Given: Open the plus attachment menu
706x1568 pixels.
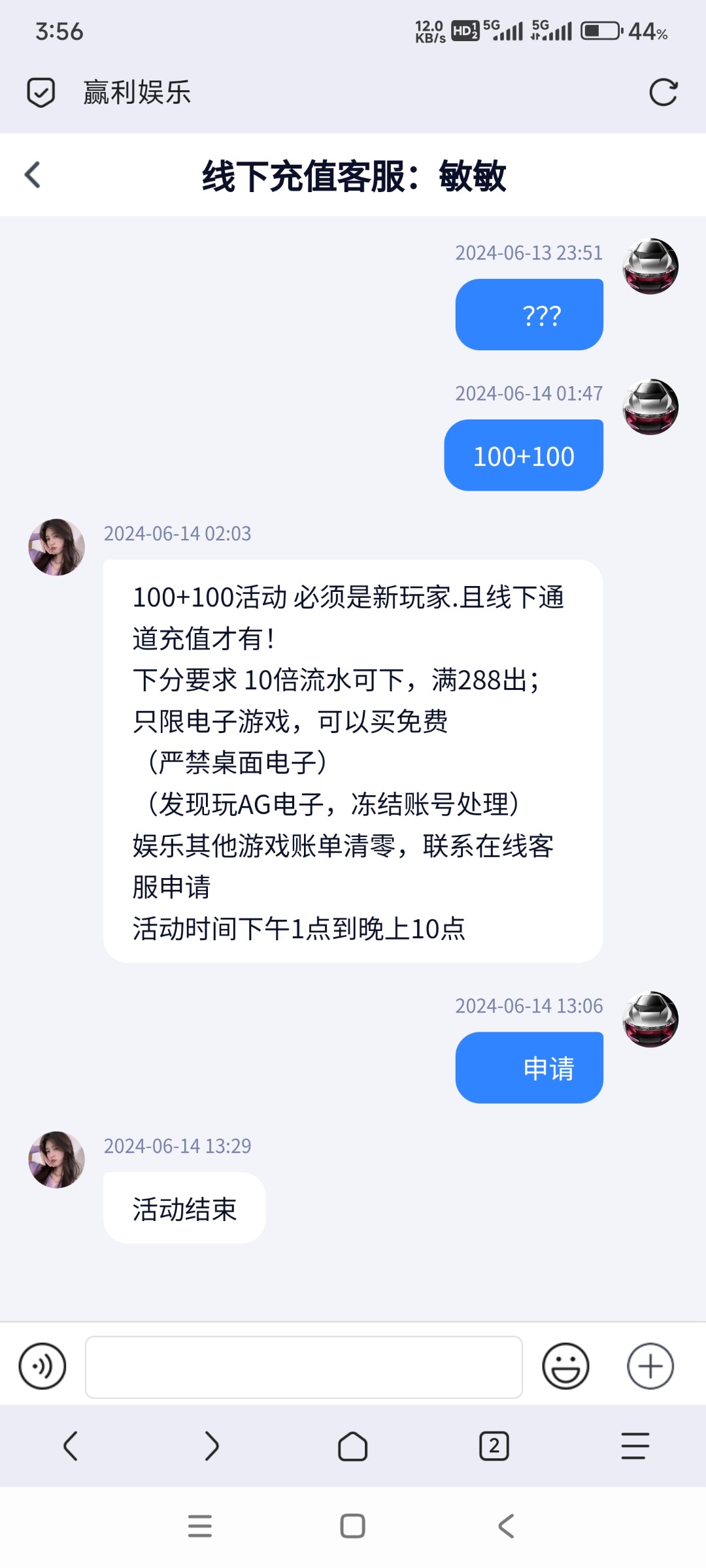Looking at the screenshot, I should click(650, 1366).
